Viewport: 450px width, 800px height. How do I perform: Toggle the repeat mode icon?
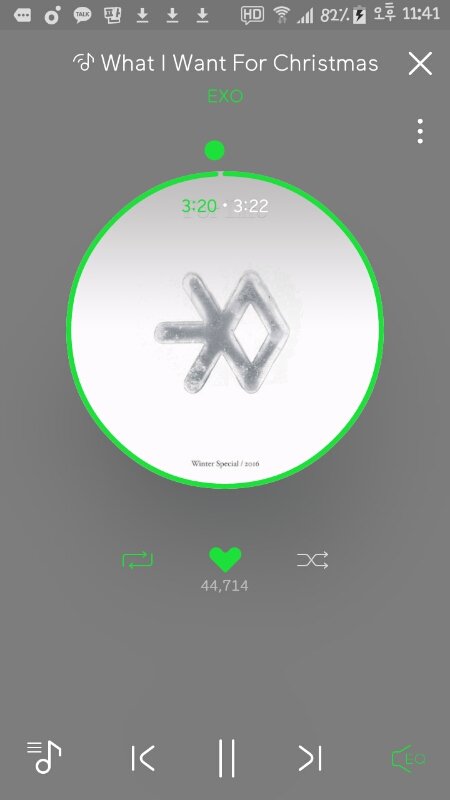(x=137, y=560)
